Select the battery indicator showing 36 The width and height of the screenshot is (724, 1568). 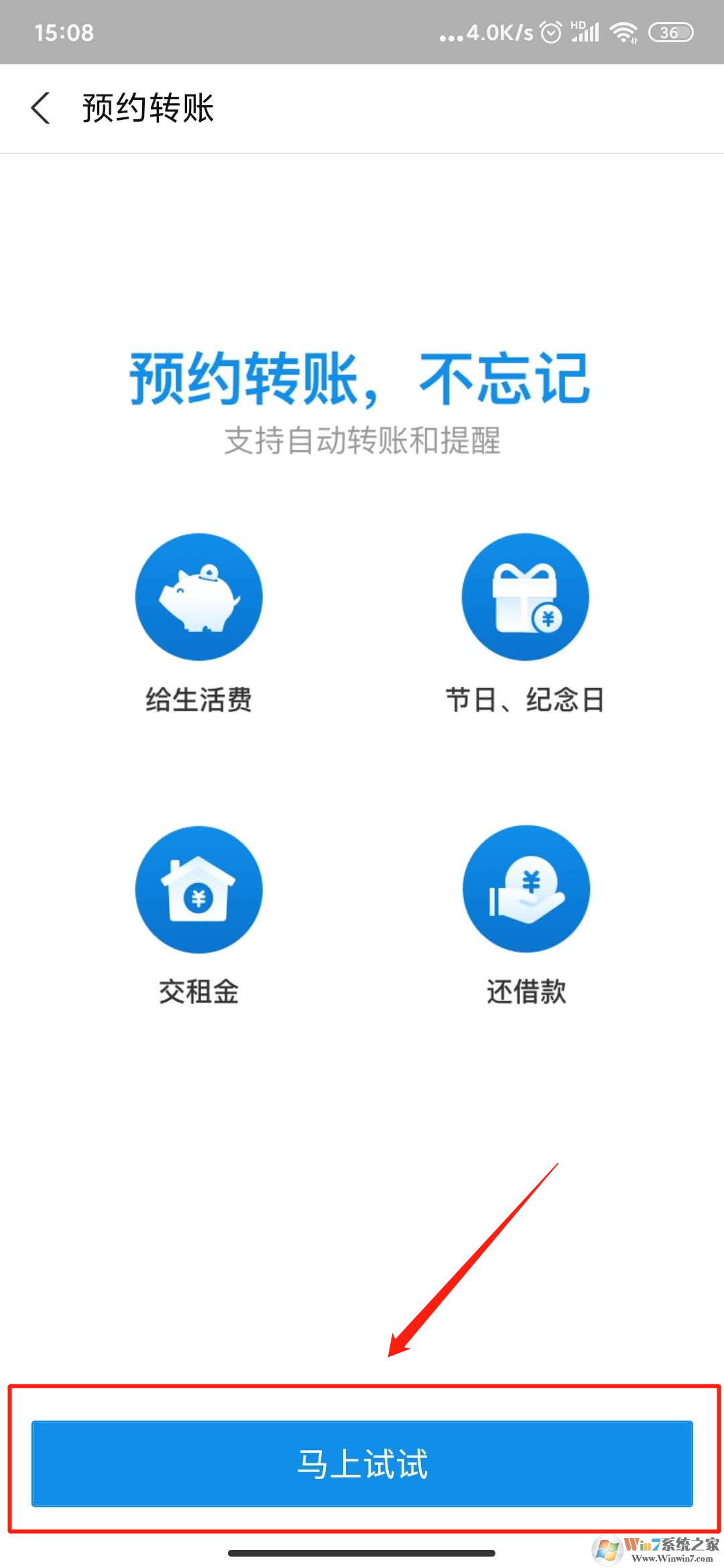[668, 32]
